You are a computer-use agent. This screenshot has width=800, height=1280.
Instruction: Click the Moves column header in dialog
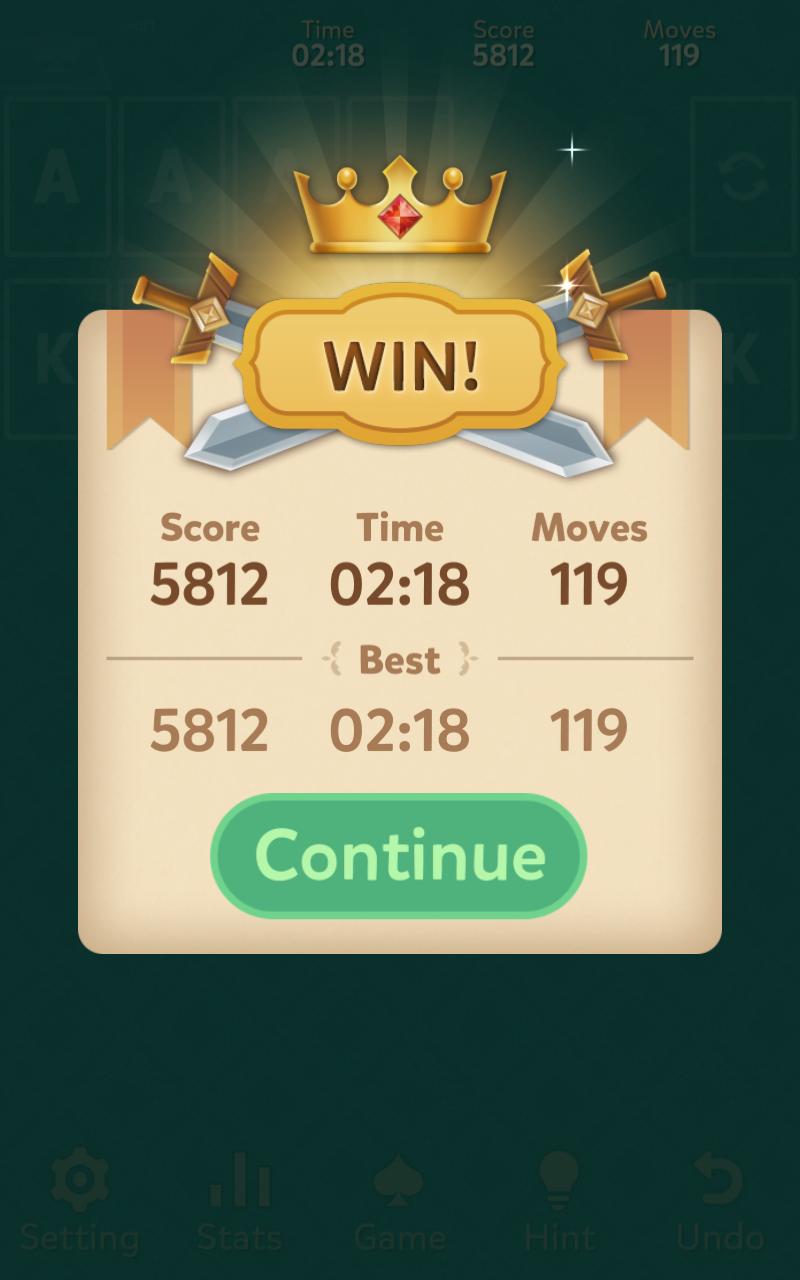tap(588, 528)
